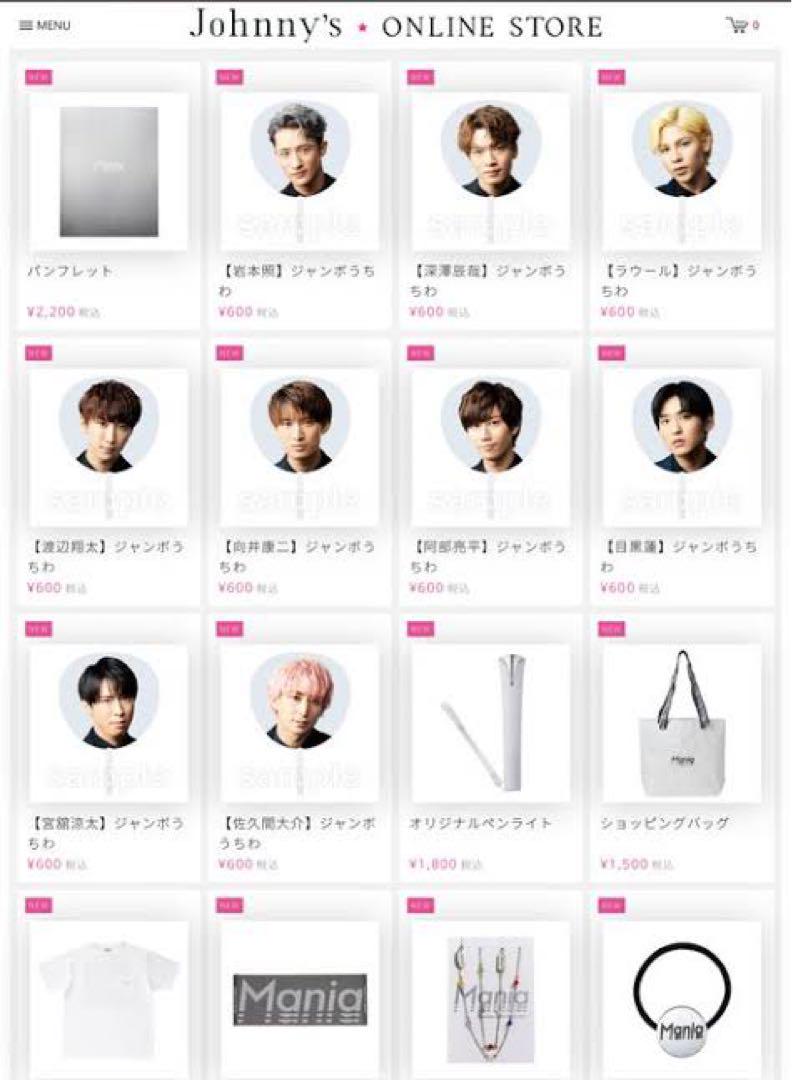
Task: View the Mania hair tie product tile
Action: [x=682, y=997]
